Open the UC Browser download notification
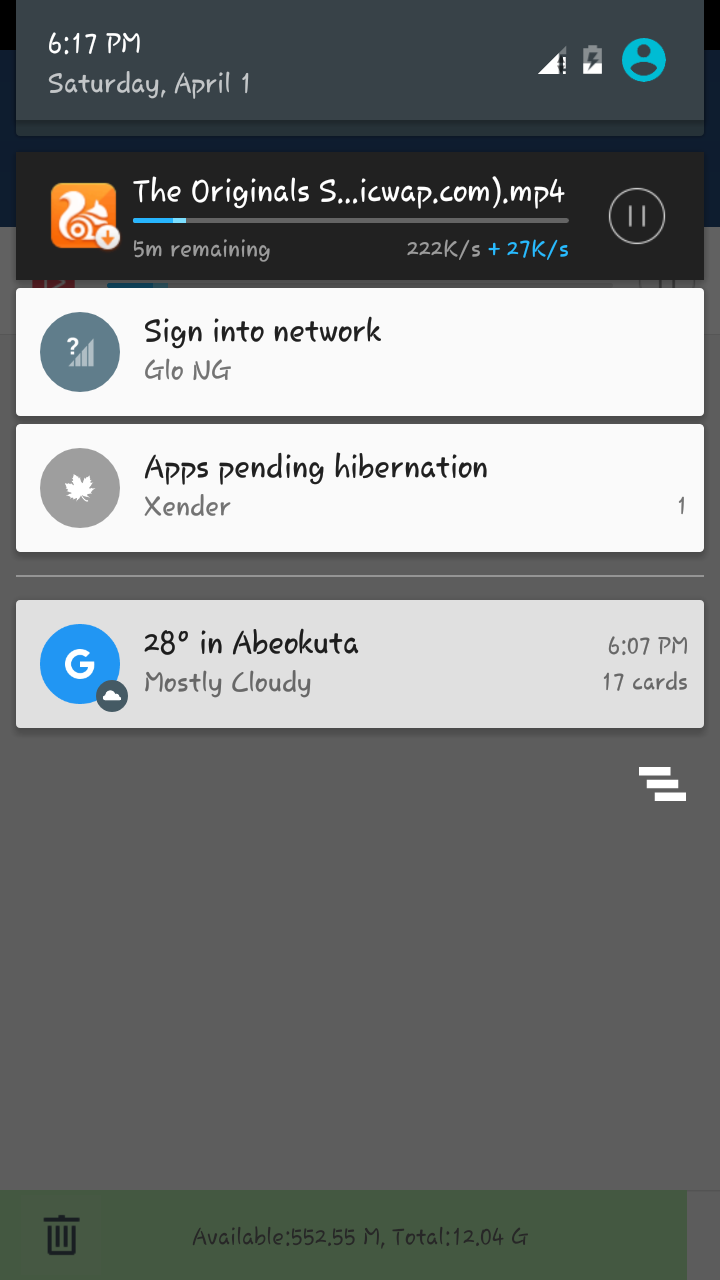The image size is (720, 1280). (x=360, y=216)
